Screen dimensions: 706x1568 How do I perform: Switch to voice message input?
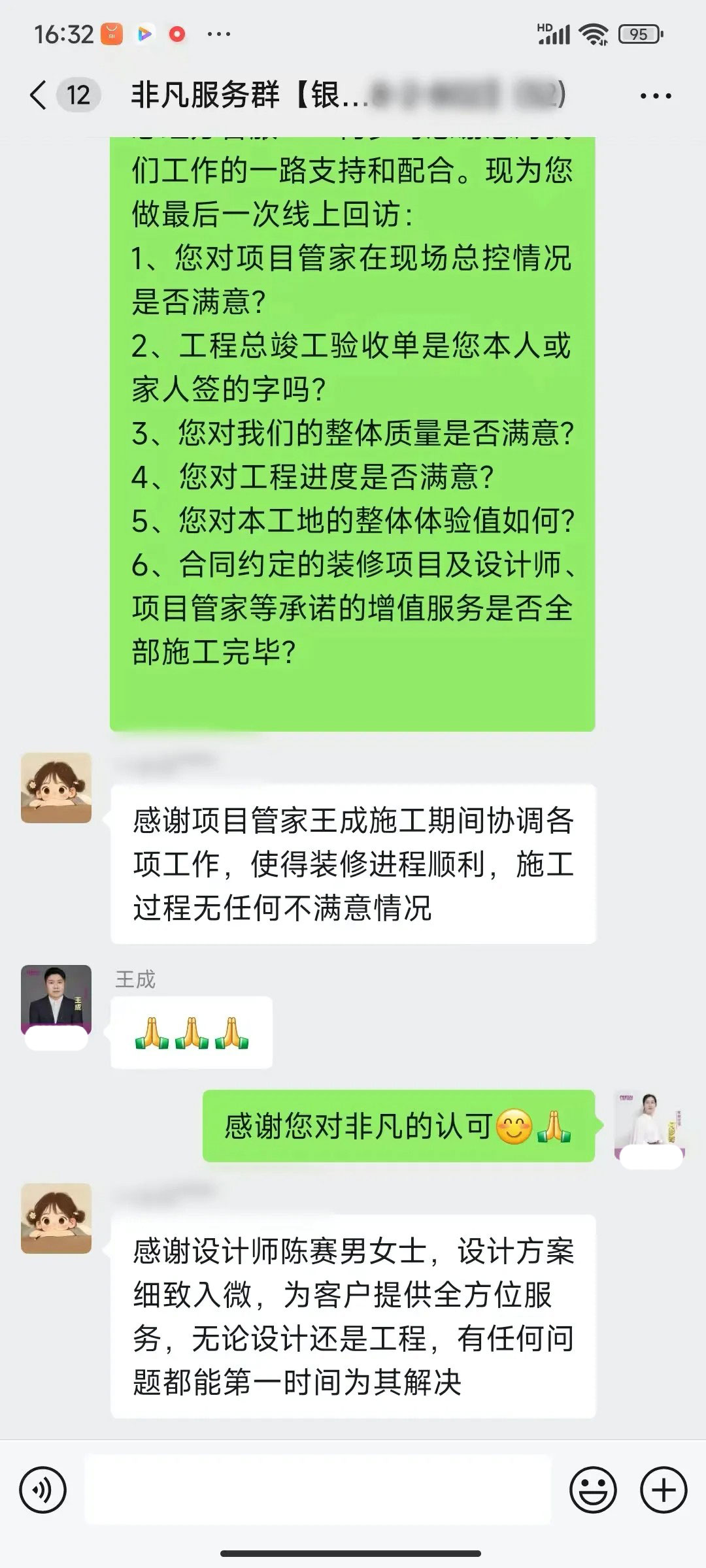(43, 1490)
